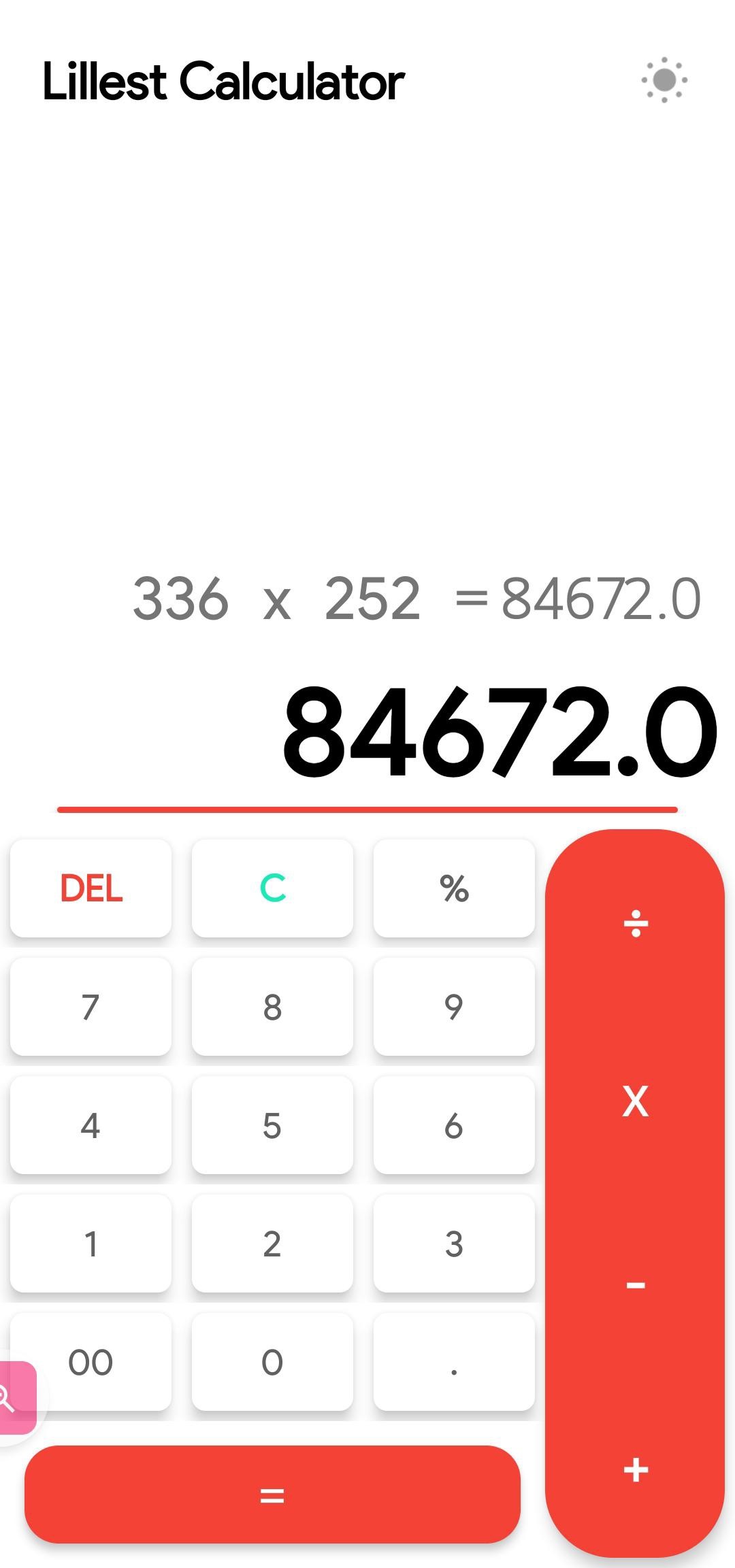Tap the number 5 key
This screenshot has height=1568, width=735.
(x=272, y=1124)
